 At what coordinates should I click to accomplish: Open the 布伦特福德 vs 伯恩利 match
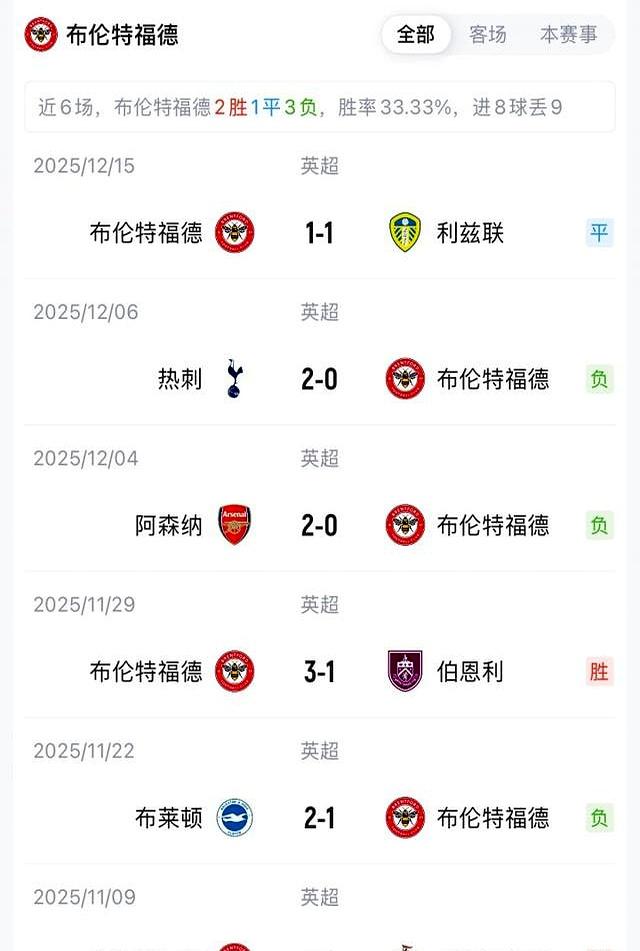[x=319, y=672]
